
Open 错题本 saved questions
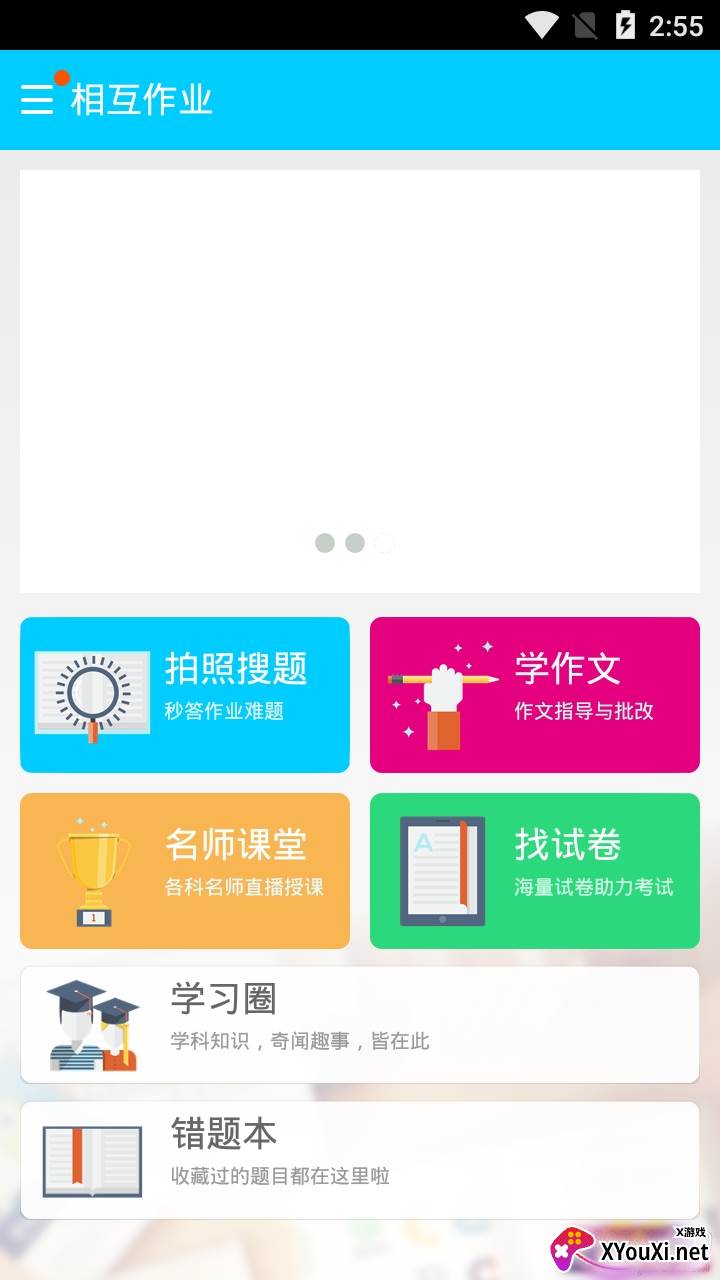pyautogui.click(x=360, y=1160)
